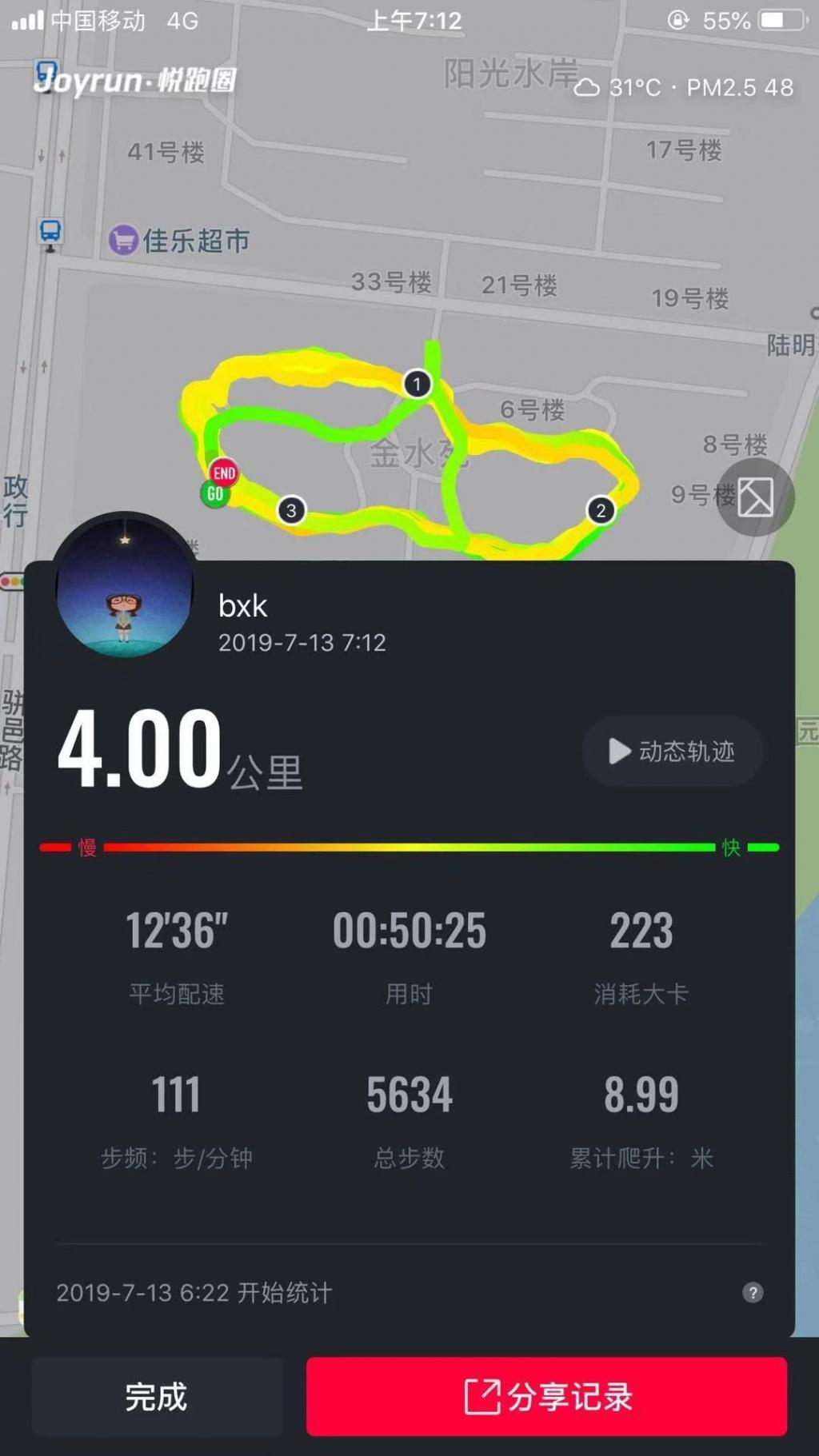The image size is (819, 1456).
Task: Toggle the map display icon
Action: [x=755, y=497]
